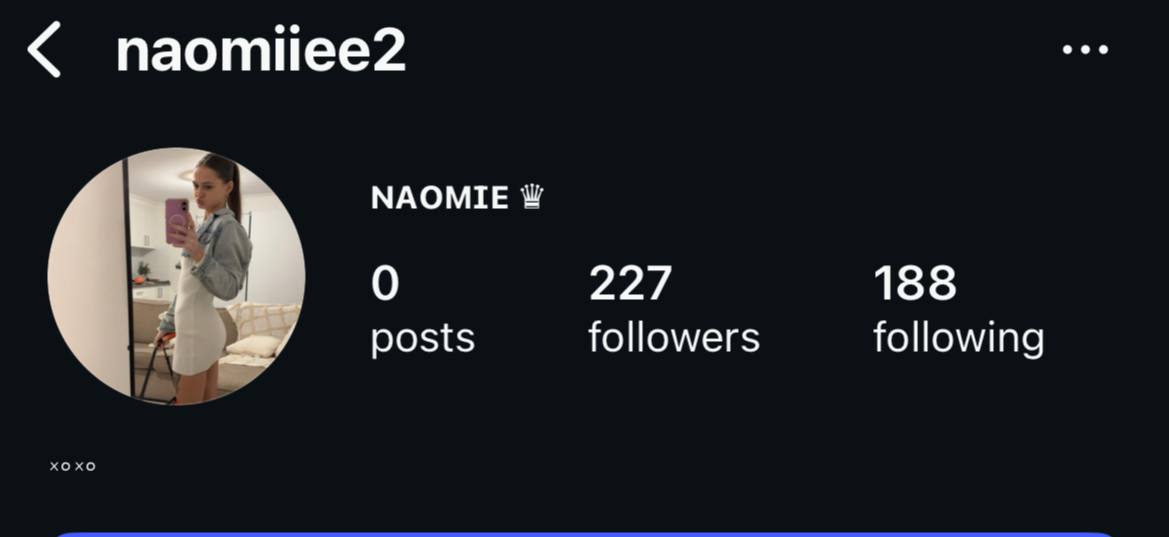Open the three-dot overflow menu
Image resolution: width=1169 pixels, height=537 pixels.
tap(1085, 50)
